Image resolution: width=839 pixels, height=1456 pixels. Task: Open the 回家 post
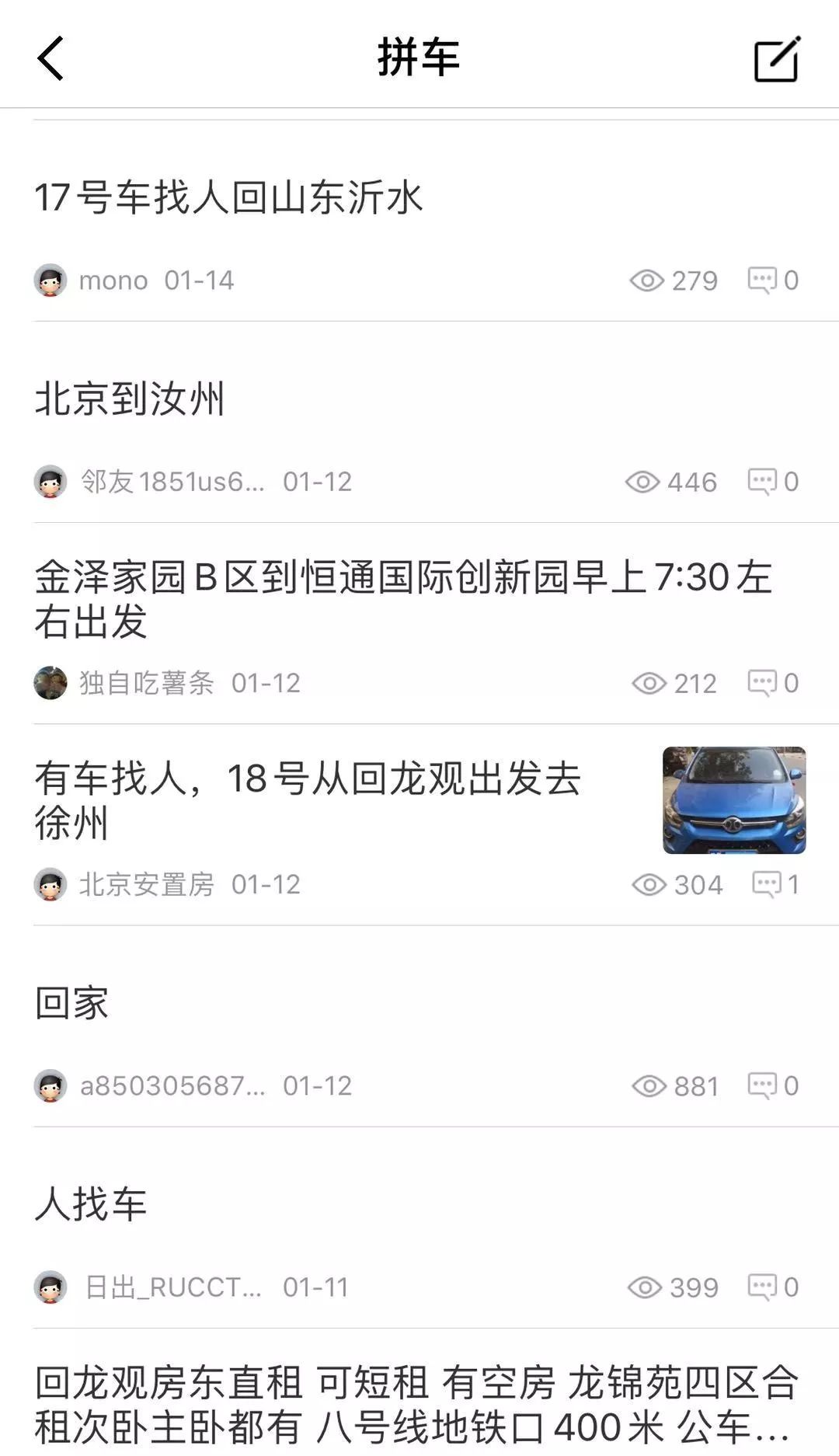[x=72, y=1003]
